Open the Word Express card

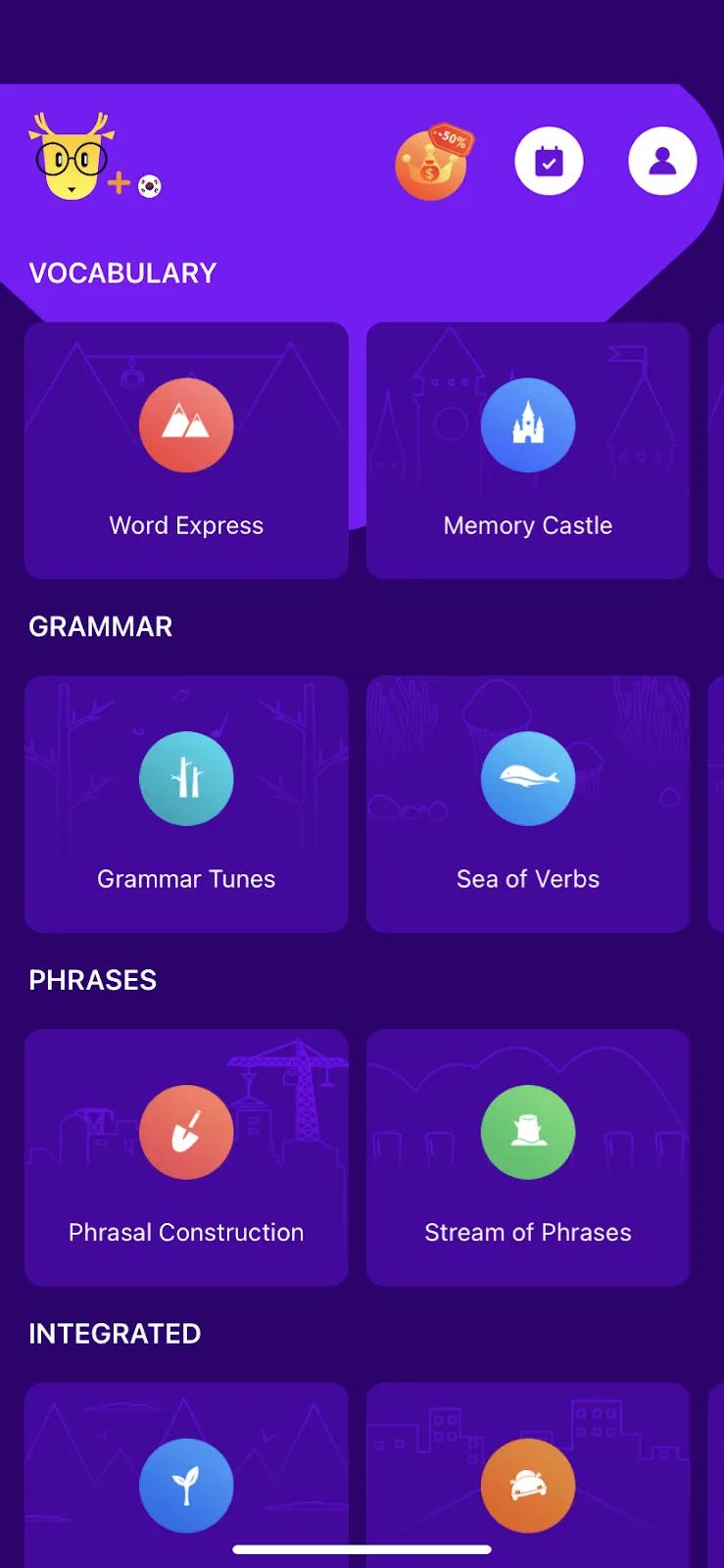[186, 451]
